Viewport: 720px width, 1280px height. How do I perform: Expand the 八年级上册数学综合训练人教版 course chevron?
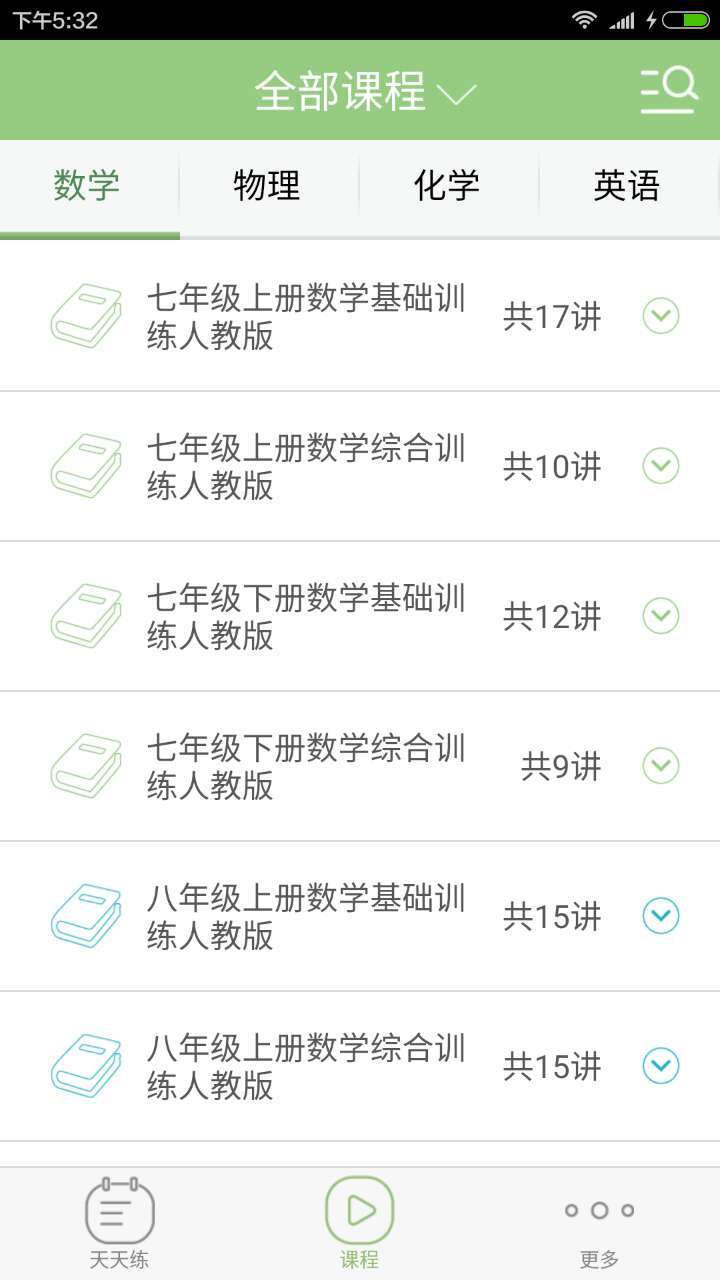pos(660,1065)
